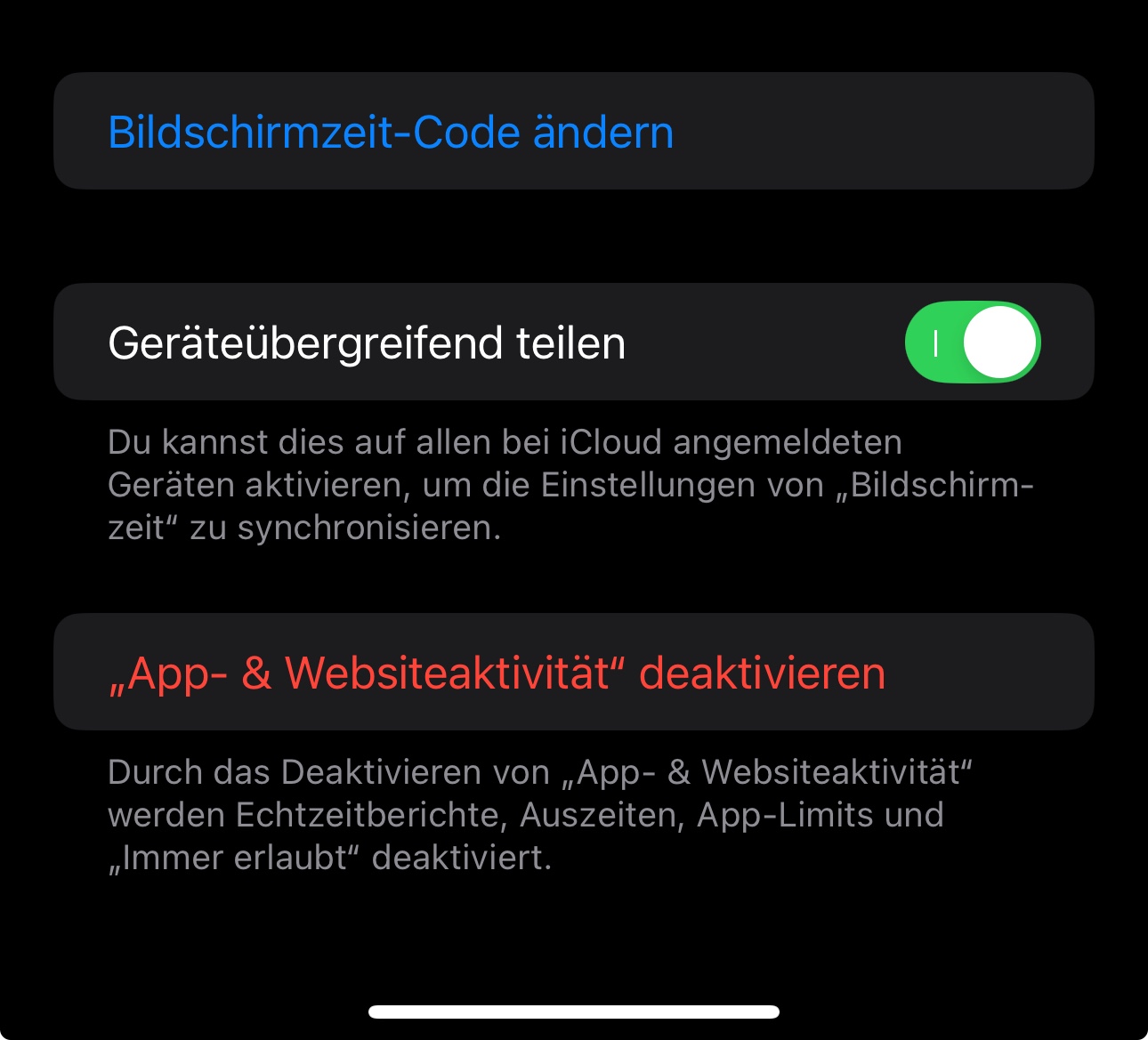Open Bildschirmzeit-Code ändern
Image resolution: width=1148 pixels, height=1040 pixels.
(392, 133)
